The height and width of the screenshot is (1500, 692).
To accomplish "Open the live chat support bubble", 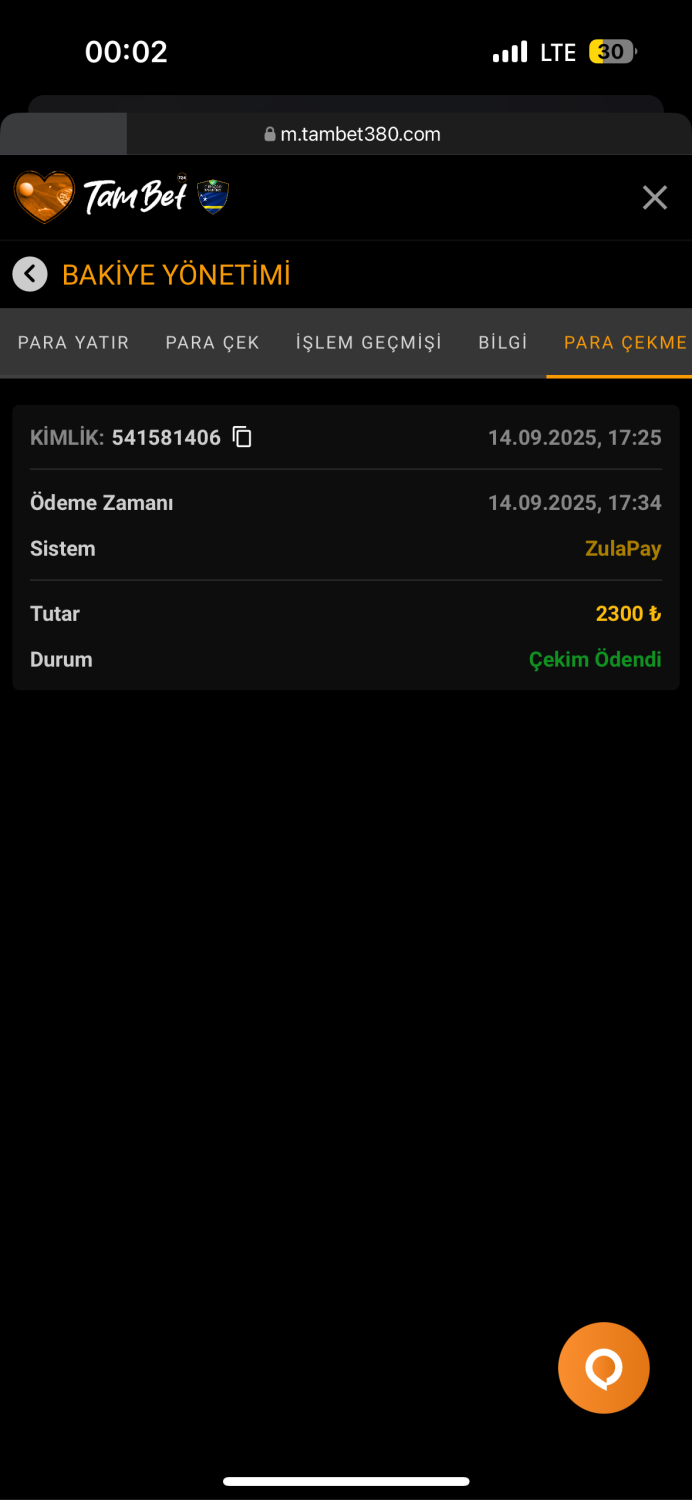I will click(603, 1367).
